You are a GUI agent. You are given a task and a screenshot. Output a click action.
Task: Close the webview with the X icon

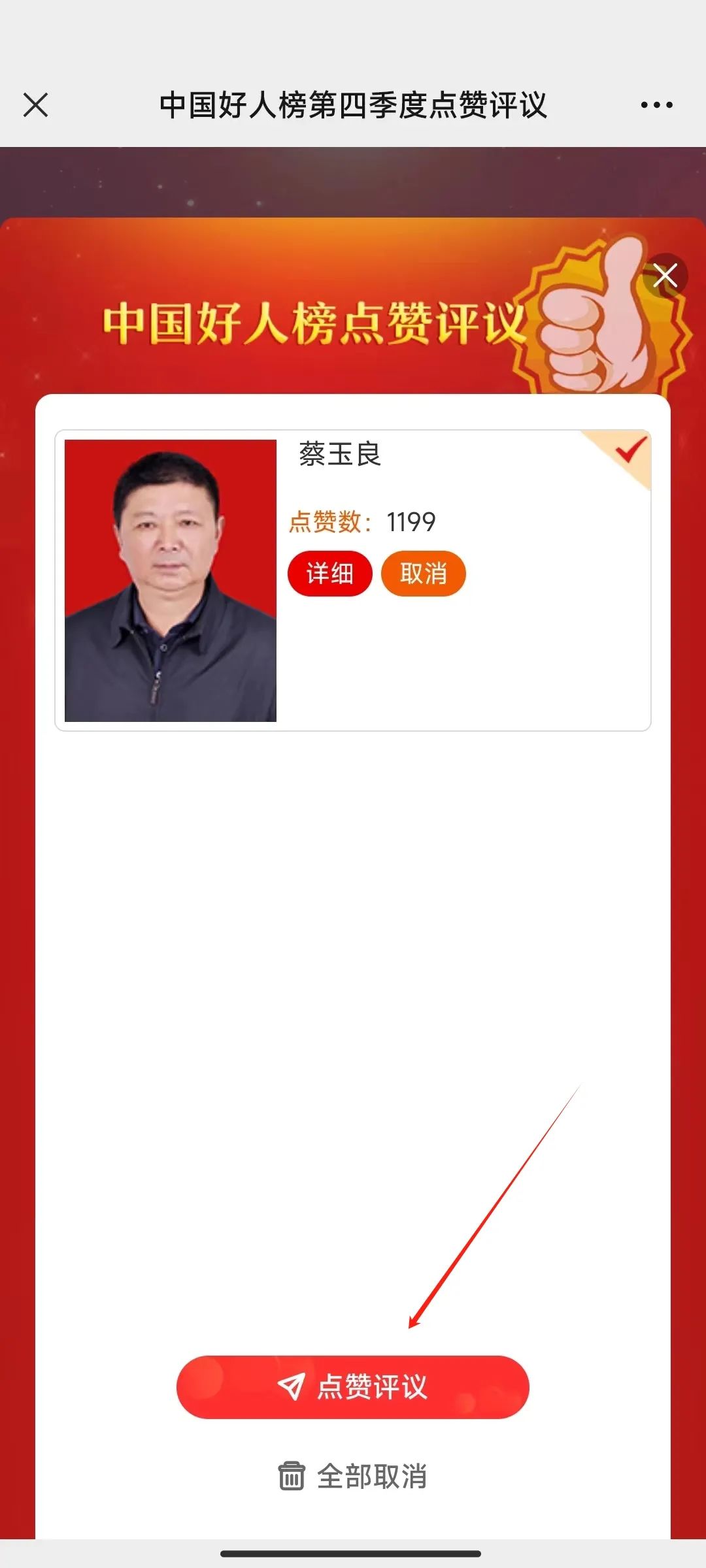click(36, 105)
